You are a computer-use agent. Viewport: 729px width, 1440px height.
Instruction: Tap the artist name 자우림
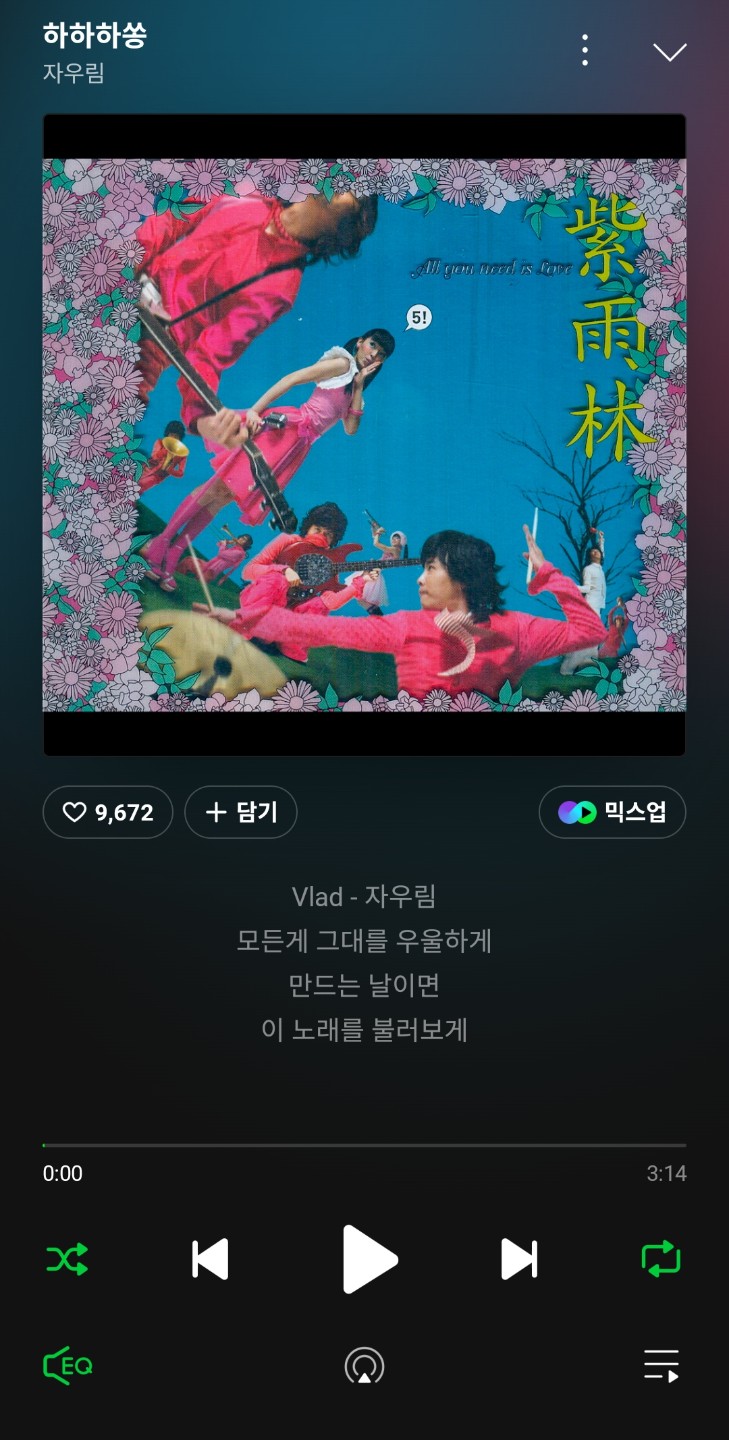point(74,73)
